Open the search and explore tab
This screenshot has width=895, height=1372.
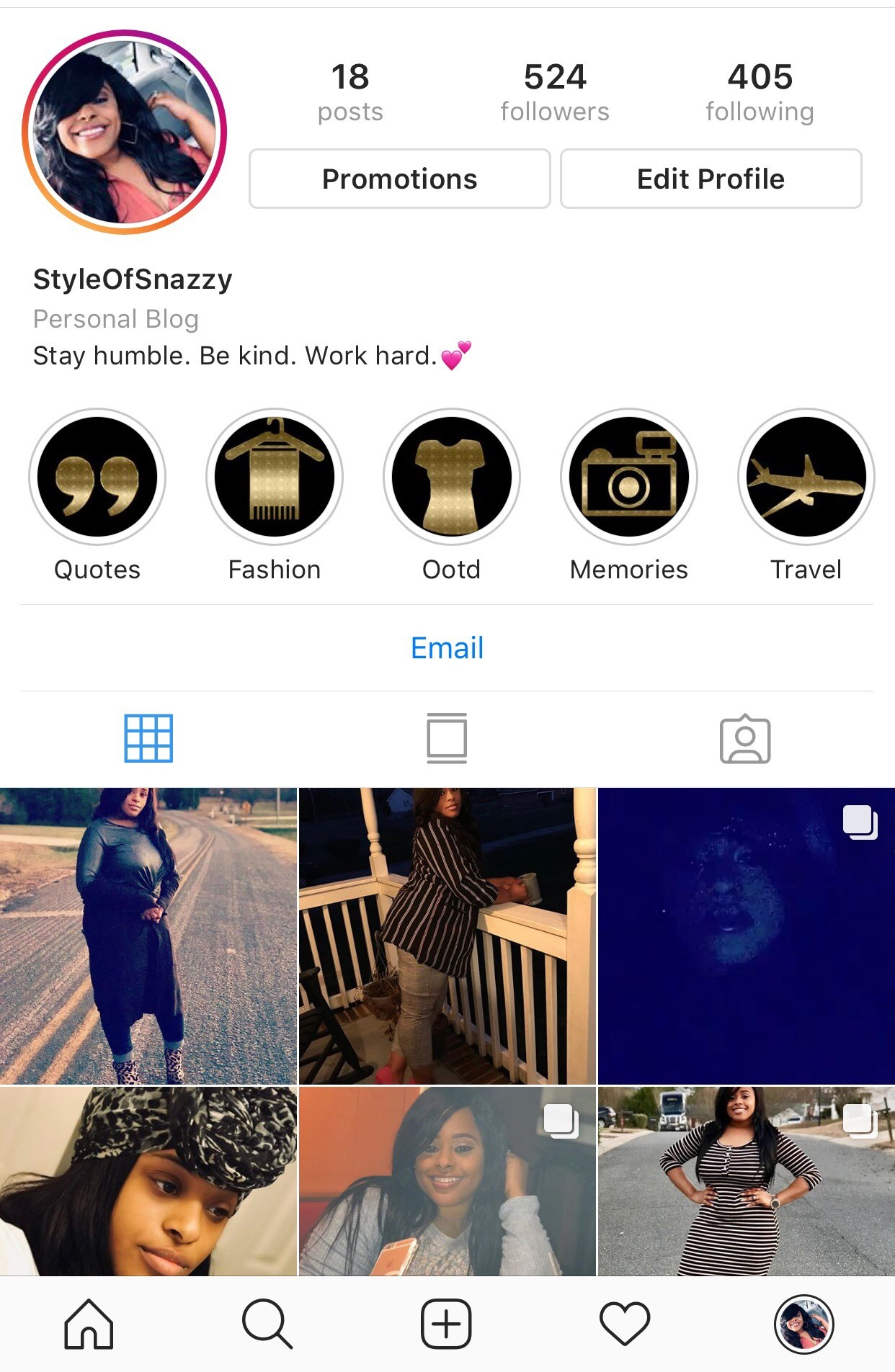pos(267,1324)
